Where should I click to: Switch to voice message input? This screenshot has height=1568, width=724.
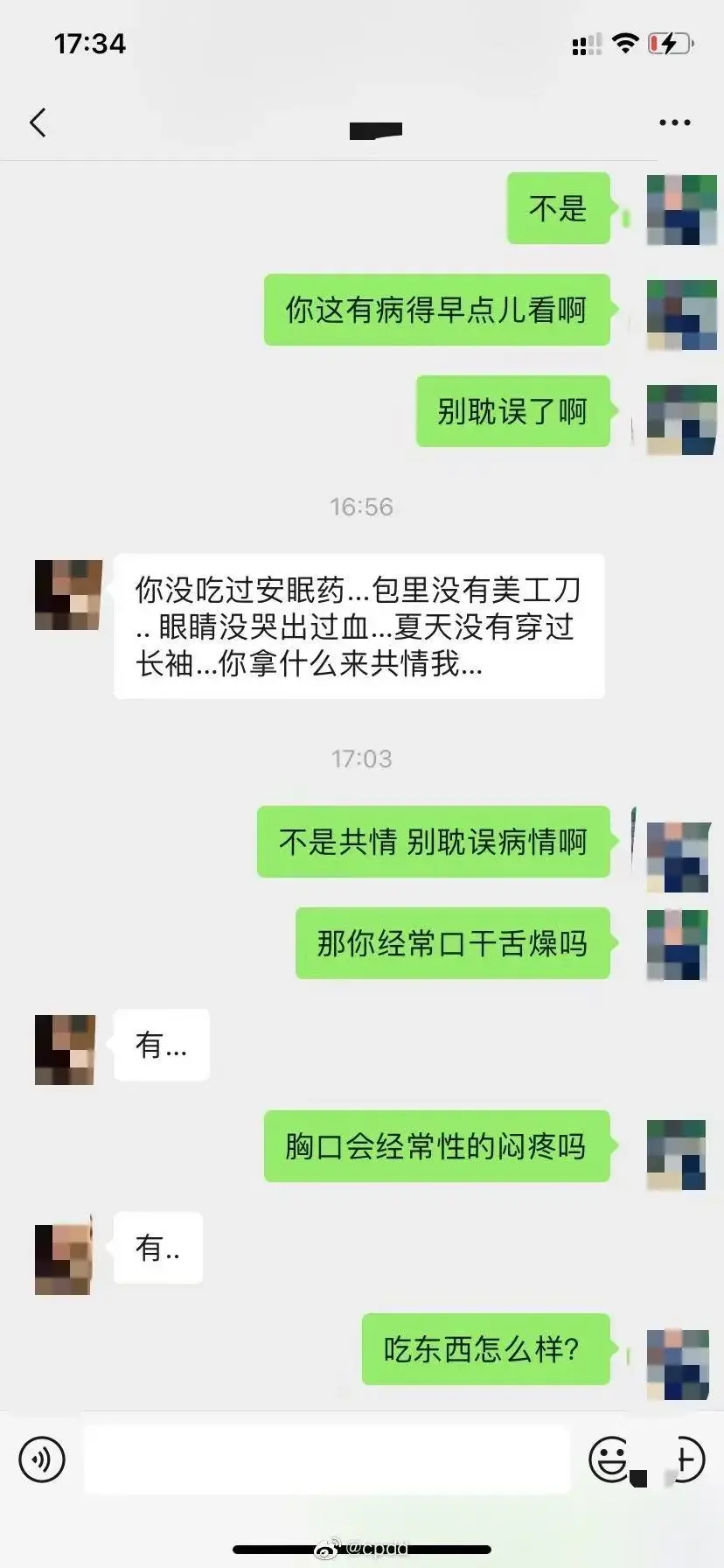click(x=42, y=1459)
